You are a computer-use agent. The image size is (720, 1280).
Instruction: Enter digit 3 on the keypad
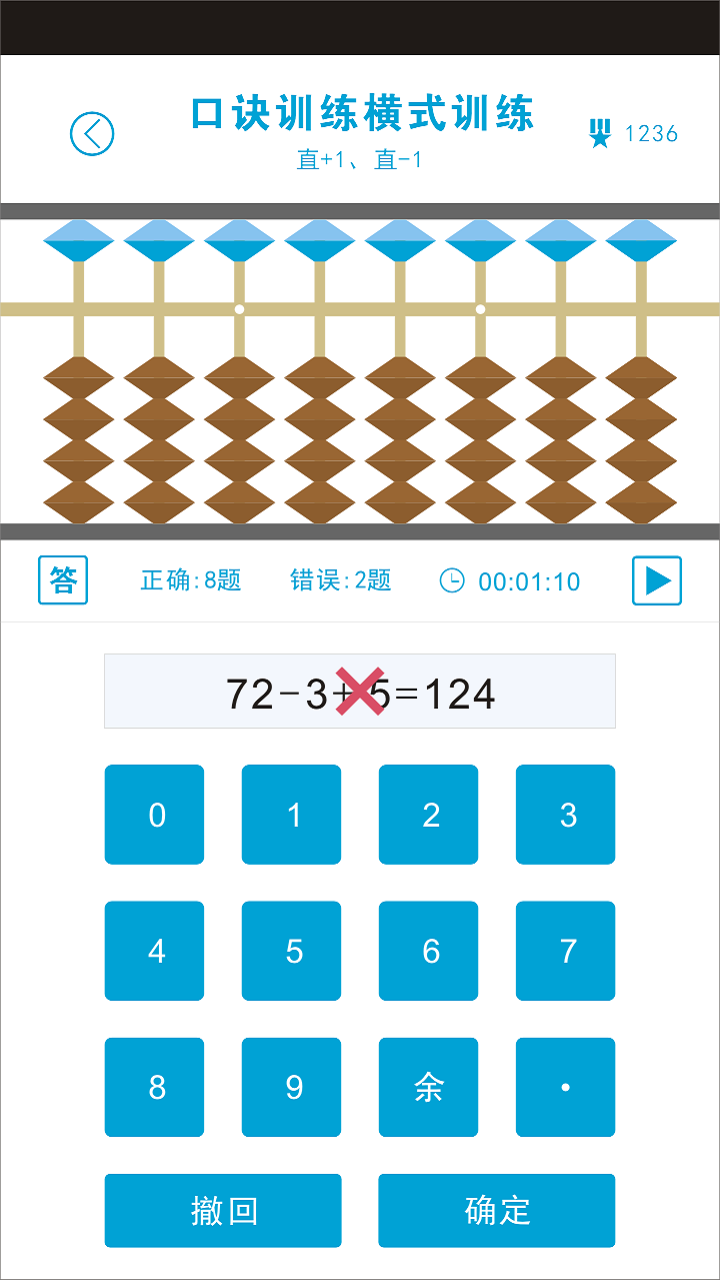click(x=566, y=815)
